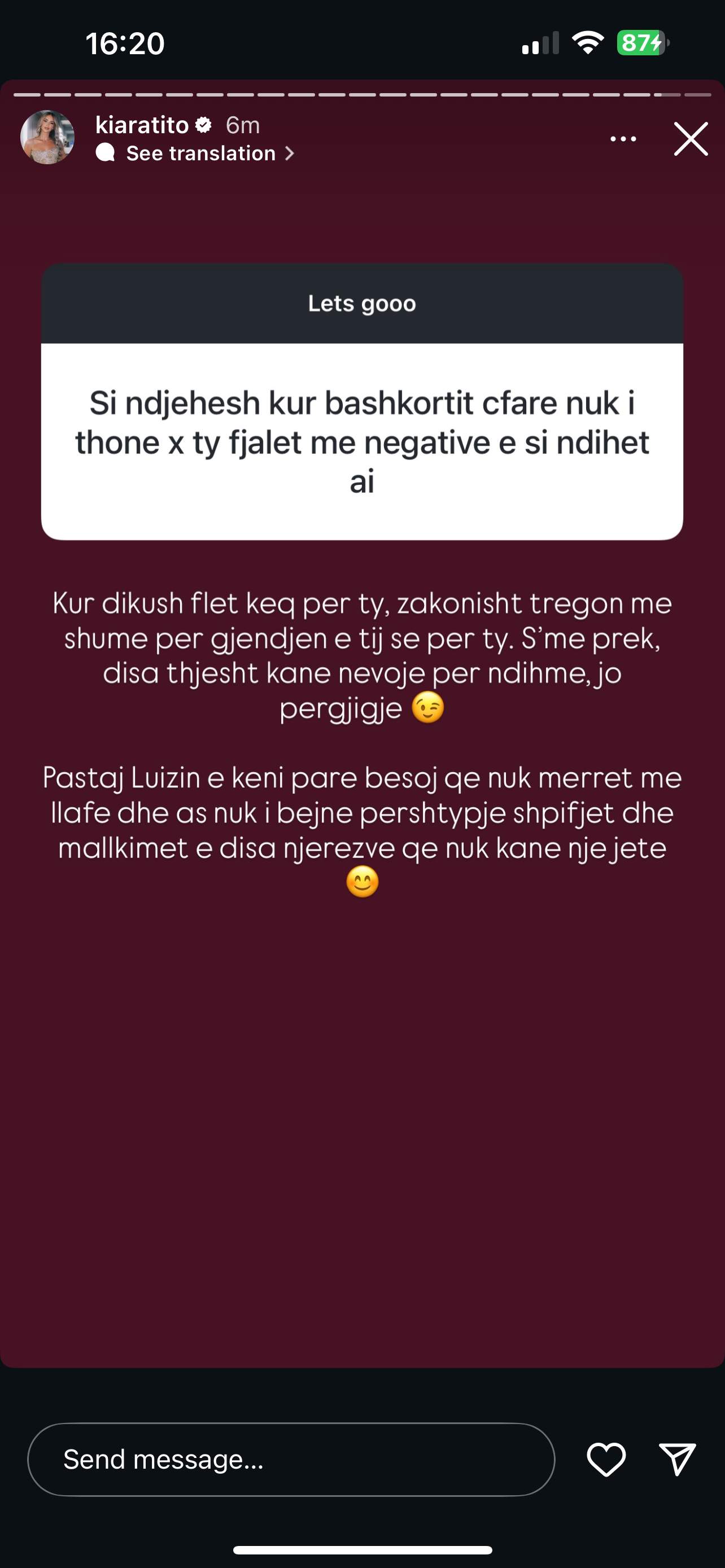Focus the Send message field
The image size is (725, 1568).
pos(291,1459)
